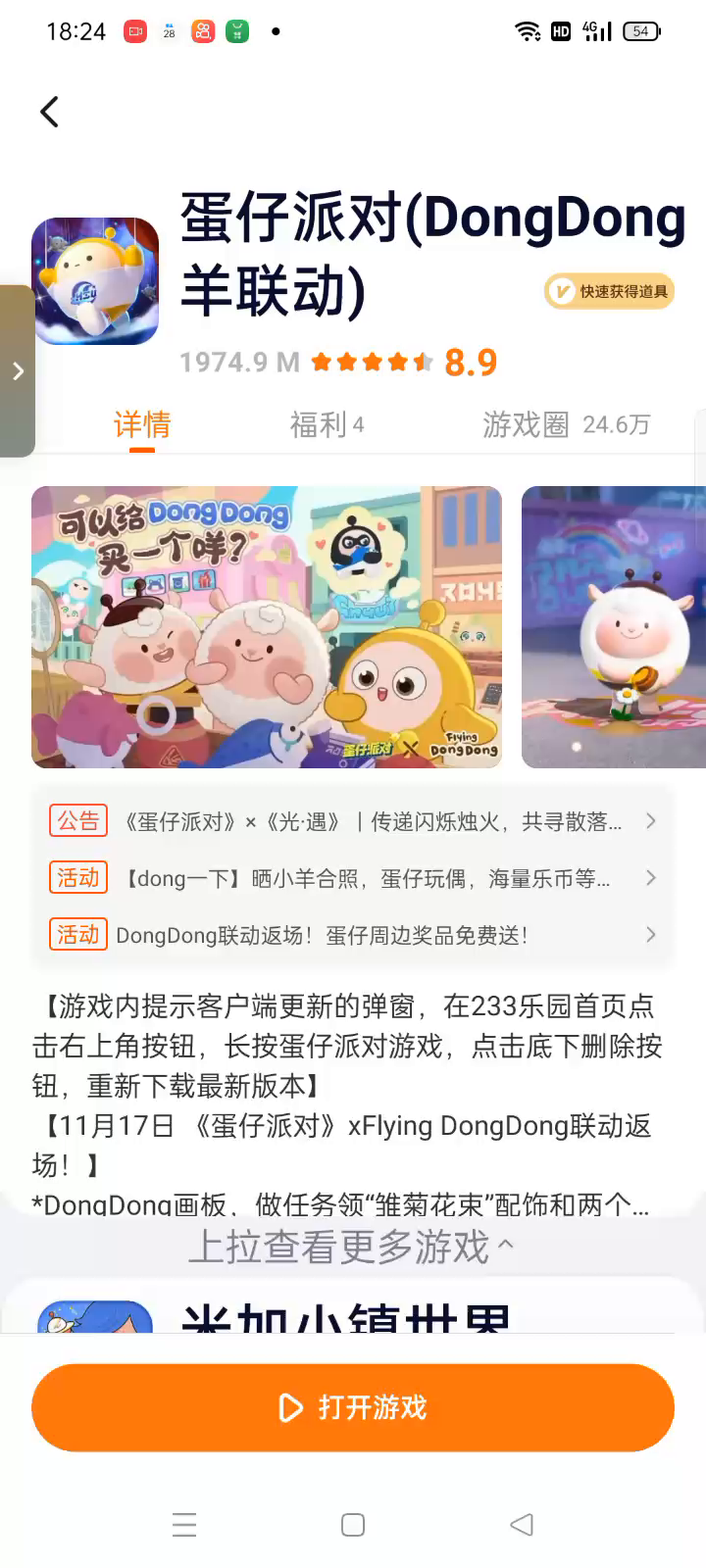Tap 上拉查看更多游戏 to see more games
Screen dimensions: 706x1568
[351, 1247]
